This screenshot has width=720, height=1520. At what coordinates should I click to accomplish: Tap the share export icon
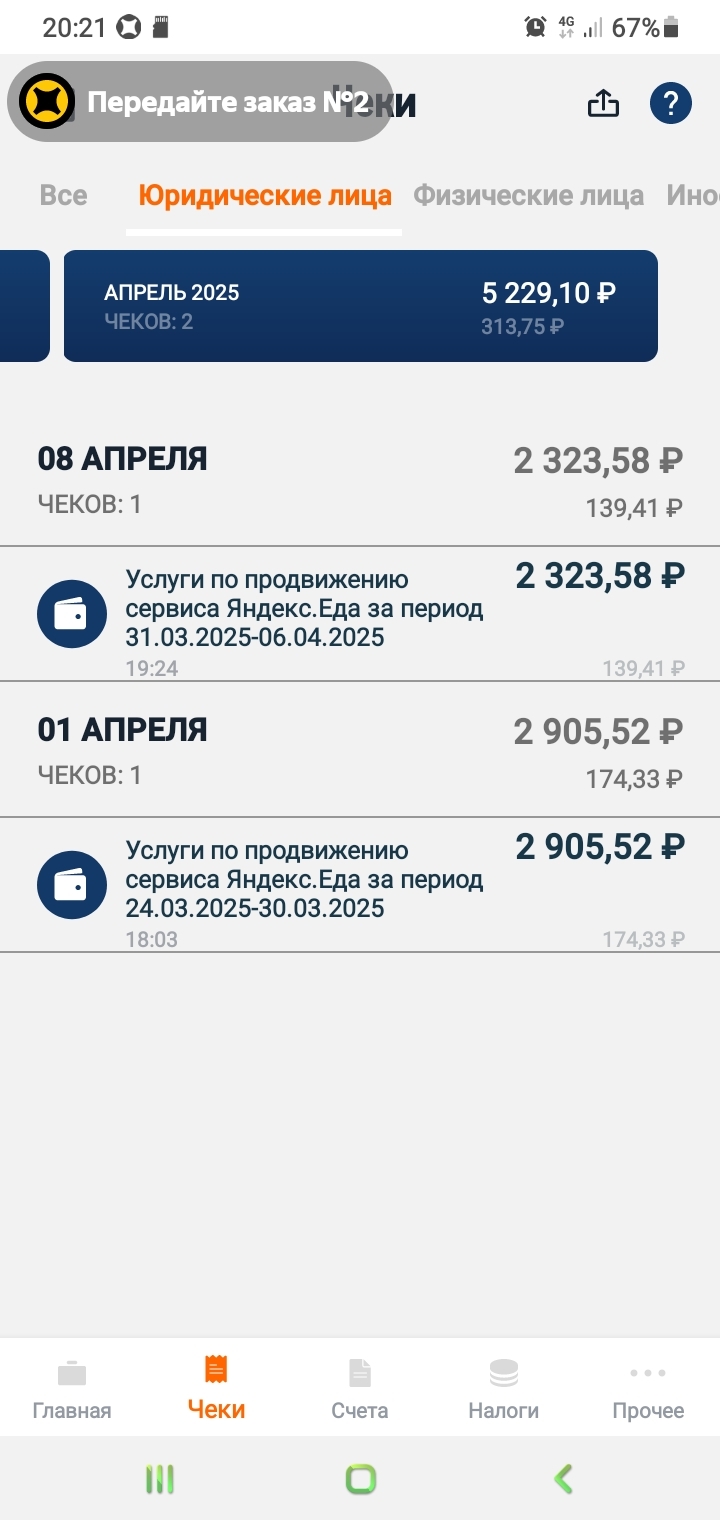pos(603,103)
